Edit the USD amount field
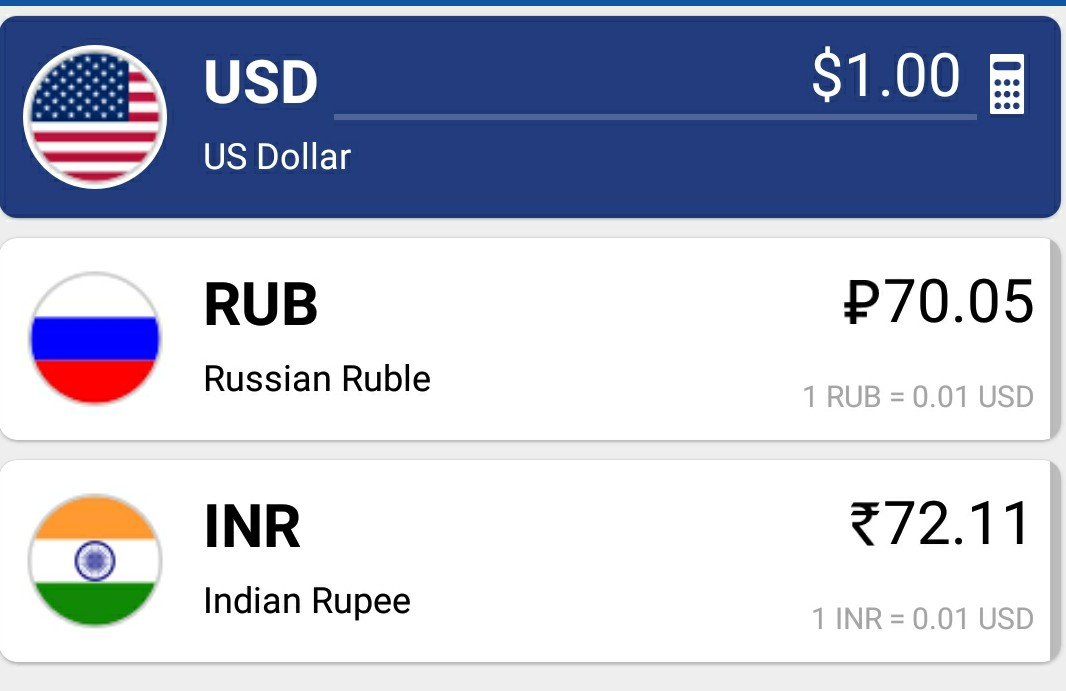1066x691 pixels. (655, 80)
